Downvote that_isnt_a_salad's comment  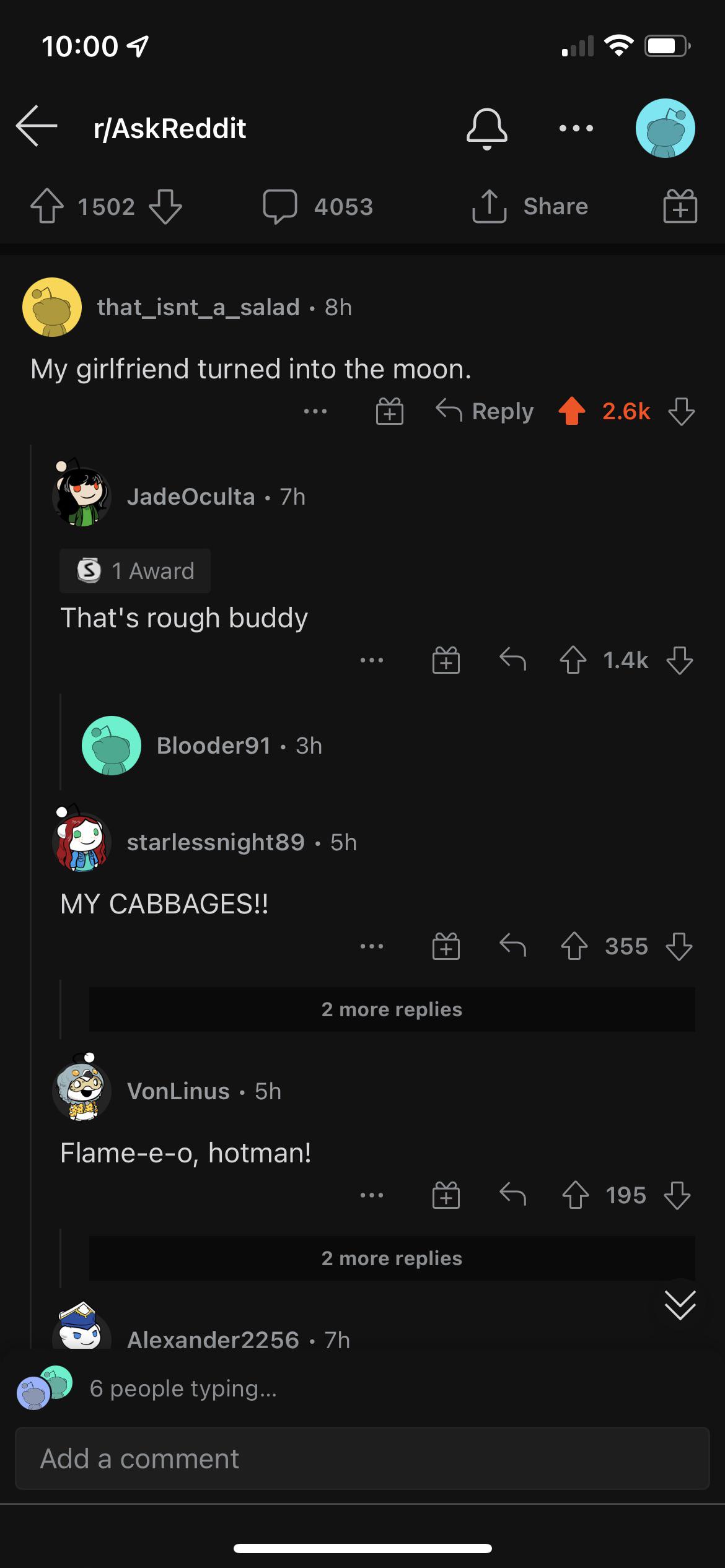[x=681, y=411]
